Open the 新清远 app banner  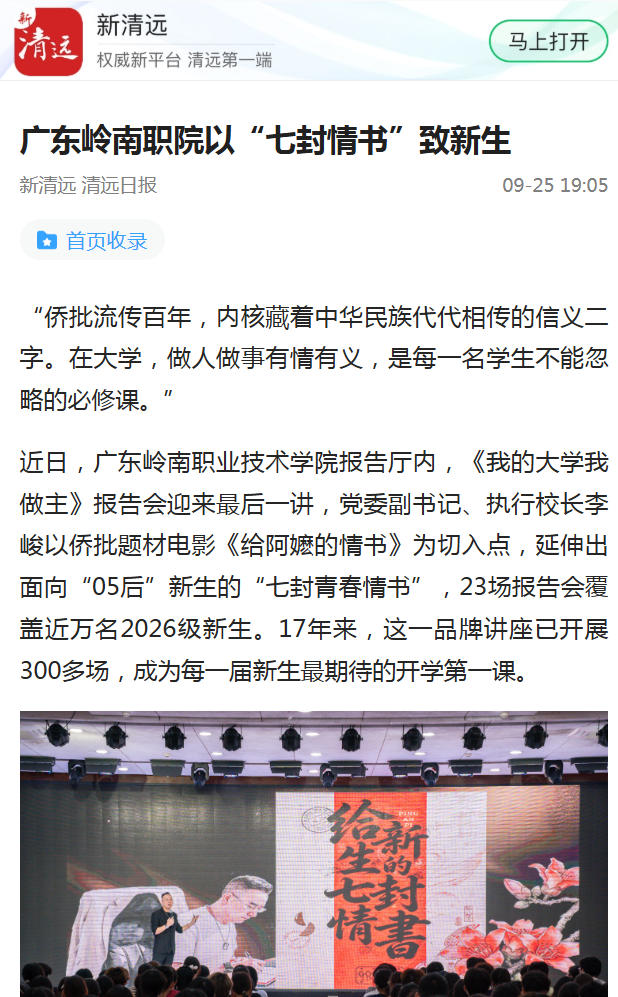pos(309,41)
